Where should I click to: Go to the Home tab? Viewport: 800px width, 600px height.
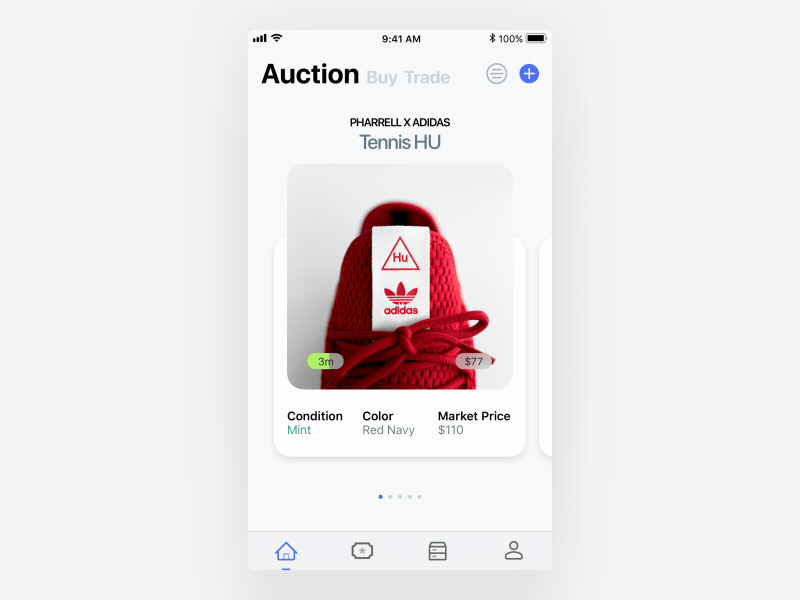(x=286, y=551)
